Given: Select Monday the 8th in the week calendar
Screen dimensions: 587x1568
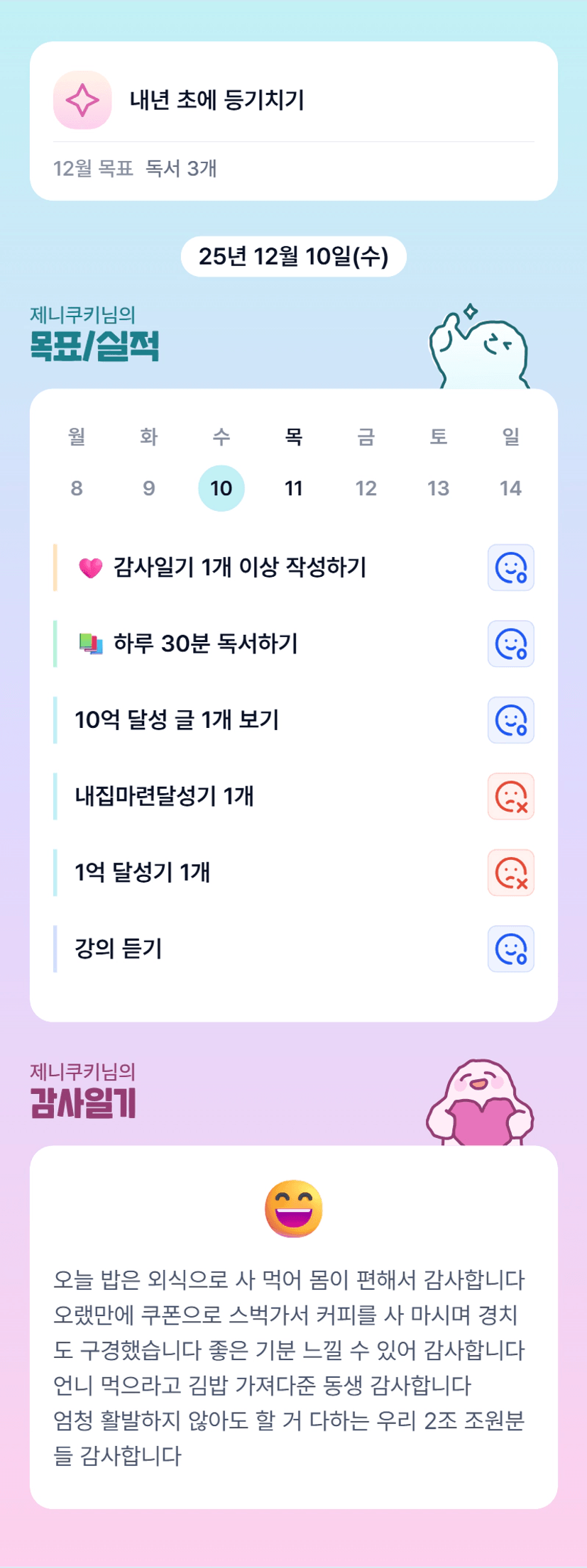Looking at the screenshot, I should click(x=77, y=488).
